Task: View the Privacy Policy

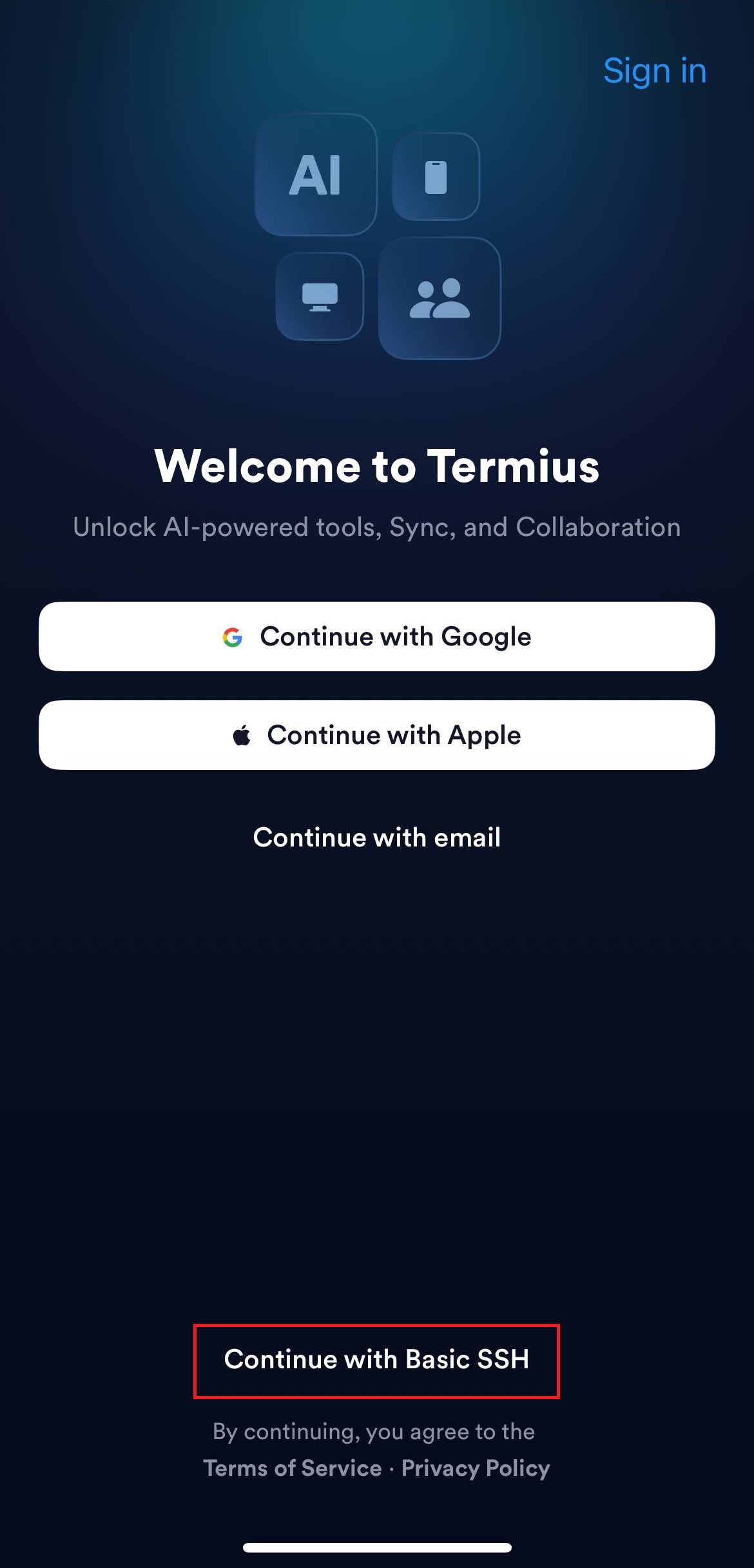Action: point(476,1468)
